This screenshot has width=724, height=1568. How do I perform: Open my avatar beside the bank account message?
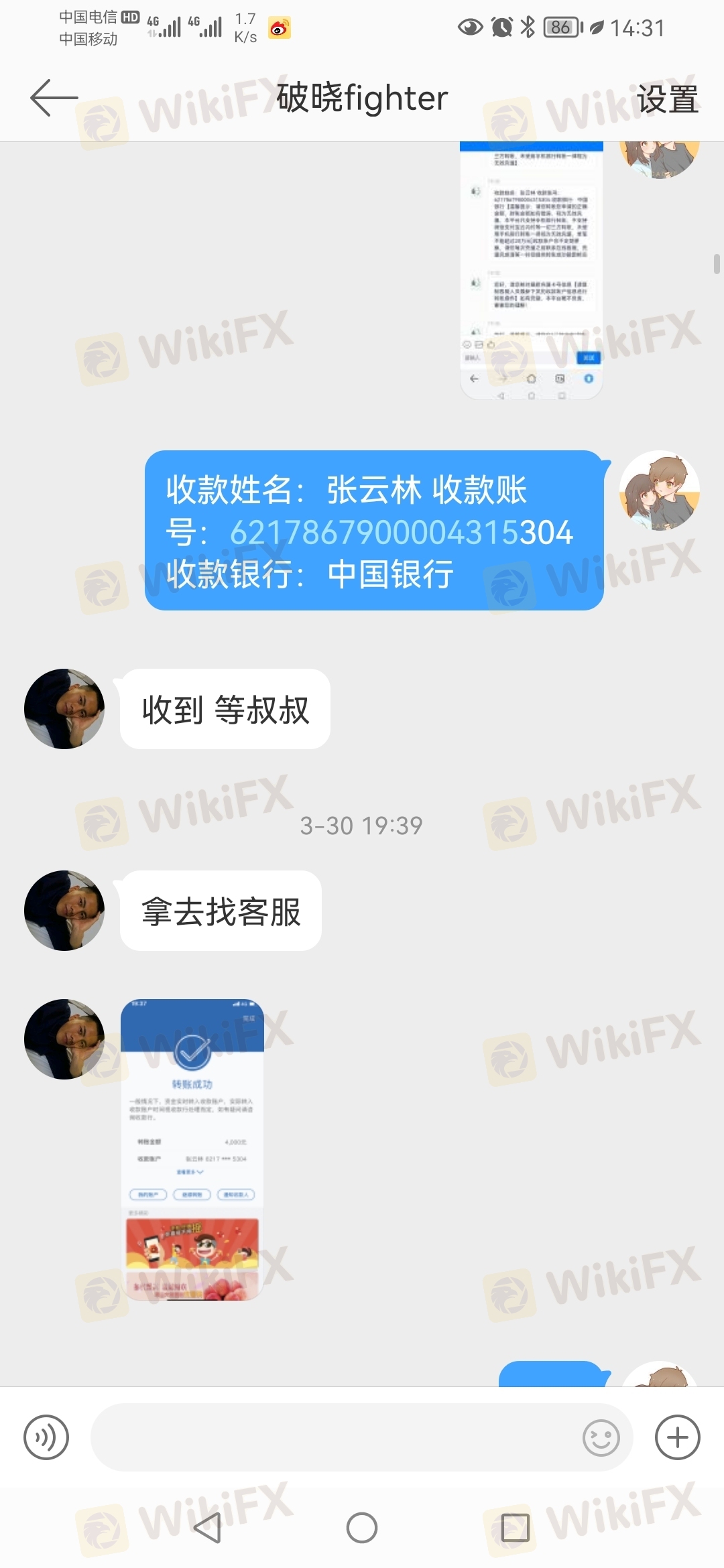[x=659, y=491]
